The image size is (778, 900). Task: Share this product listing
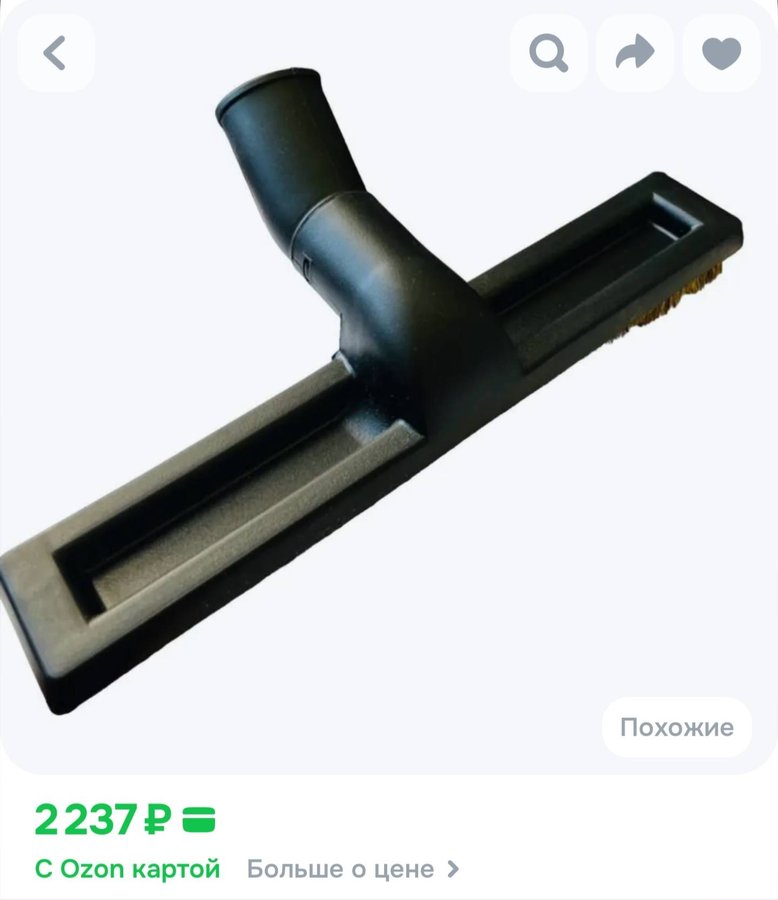pyautogui.click(x=635, y=53)
